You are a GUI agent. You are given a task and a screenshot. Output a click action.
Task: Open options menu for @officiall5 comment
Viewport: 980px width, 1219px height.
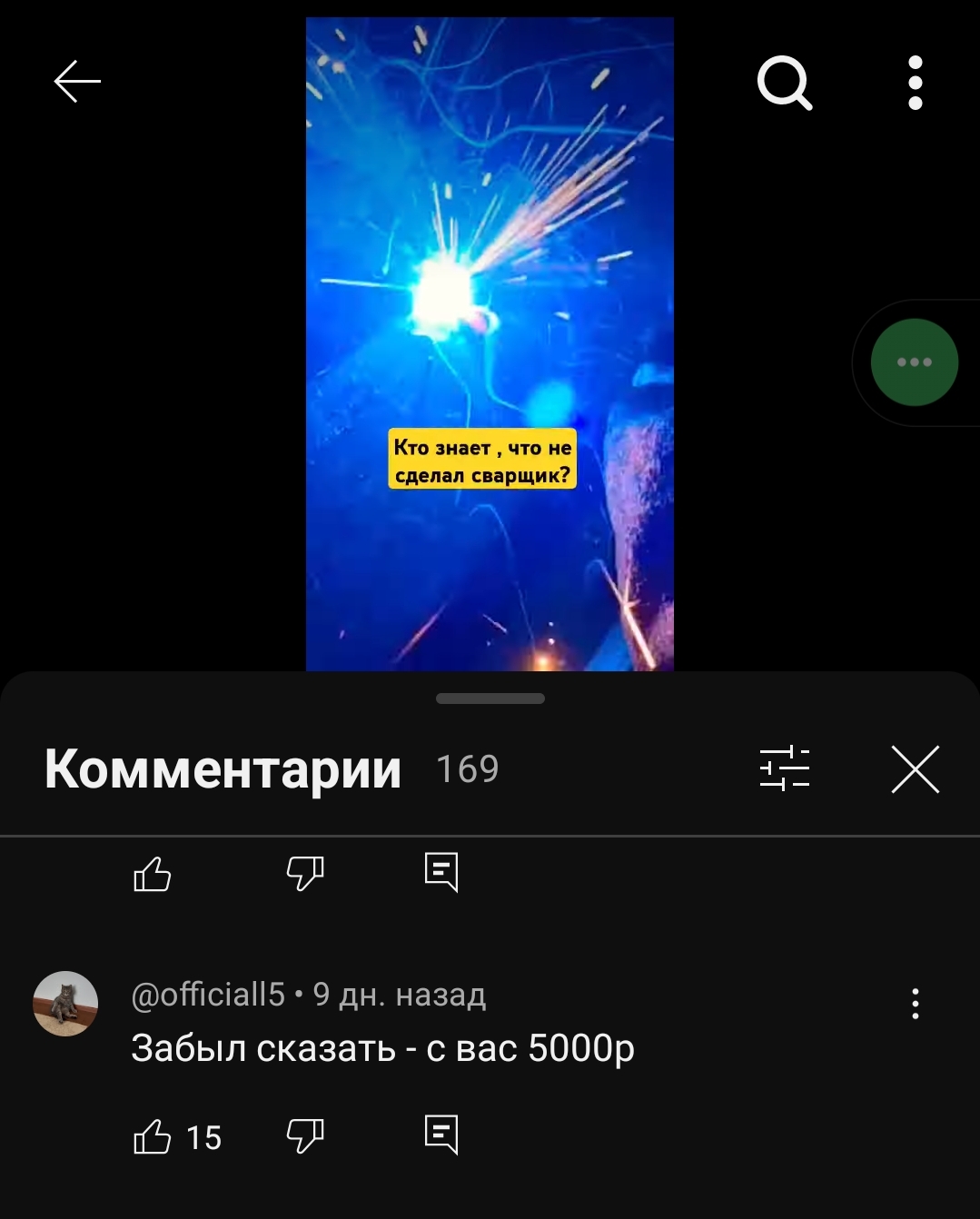915,1004
